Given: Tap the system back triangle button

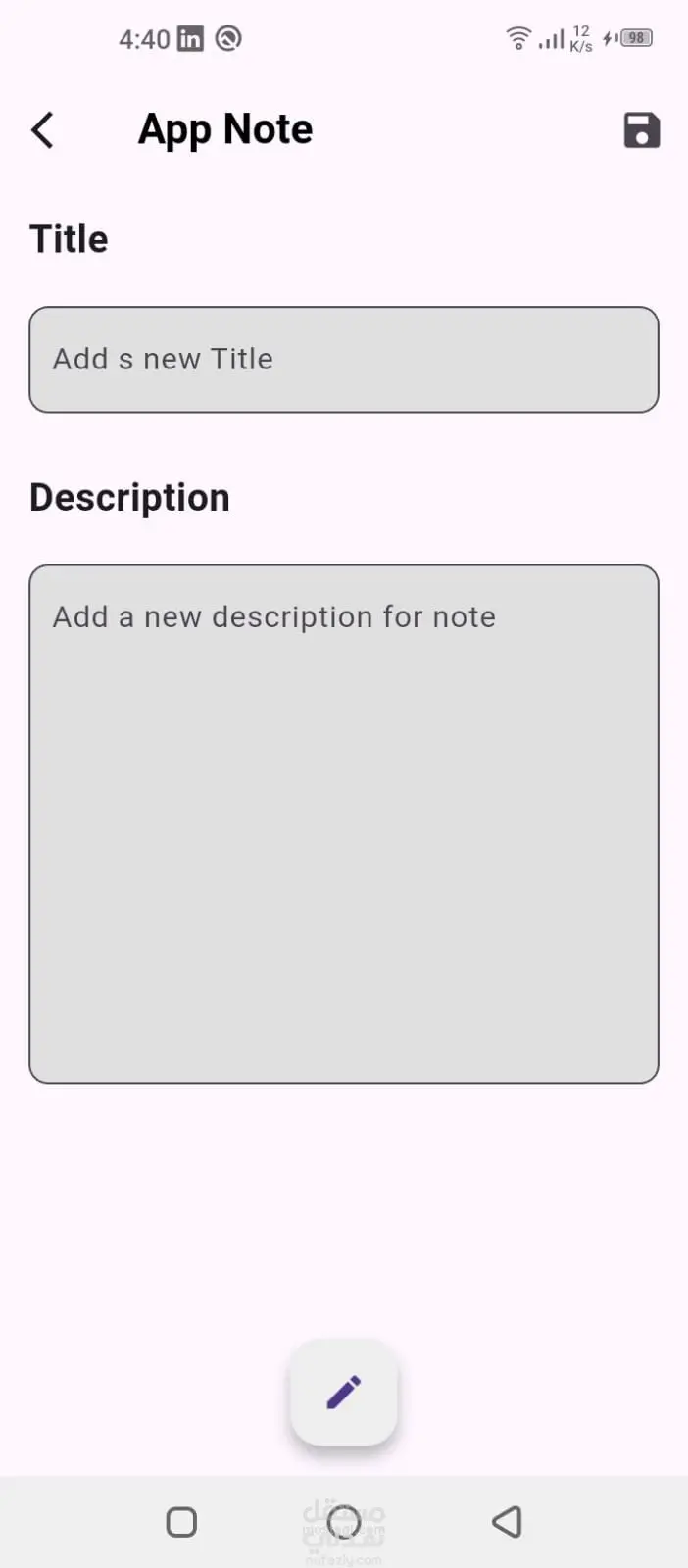Looking at the screenshot, I should tap(507, 1522).
